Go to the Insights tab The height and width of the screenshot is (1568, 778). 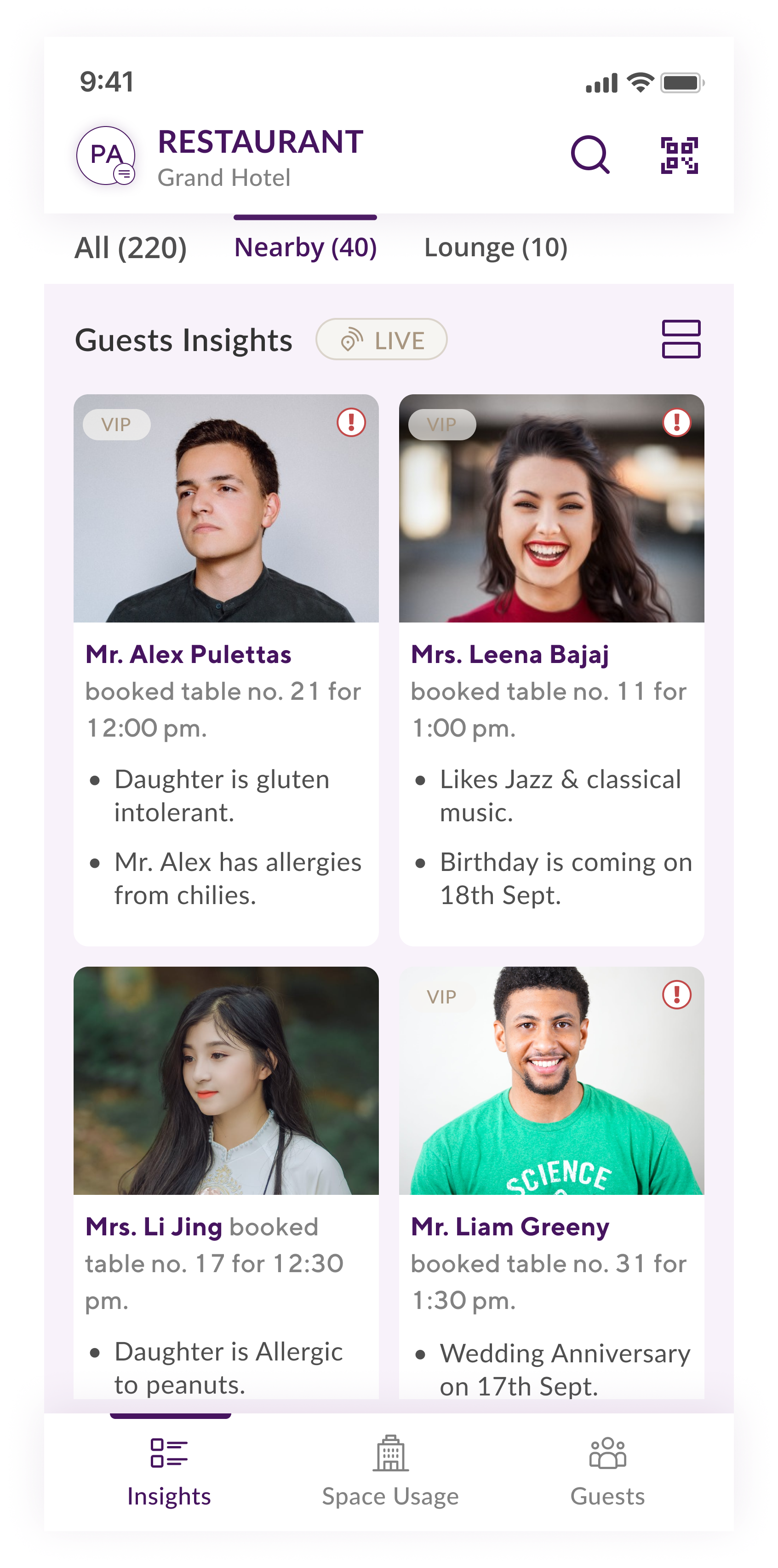click(169, 1473)
